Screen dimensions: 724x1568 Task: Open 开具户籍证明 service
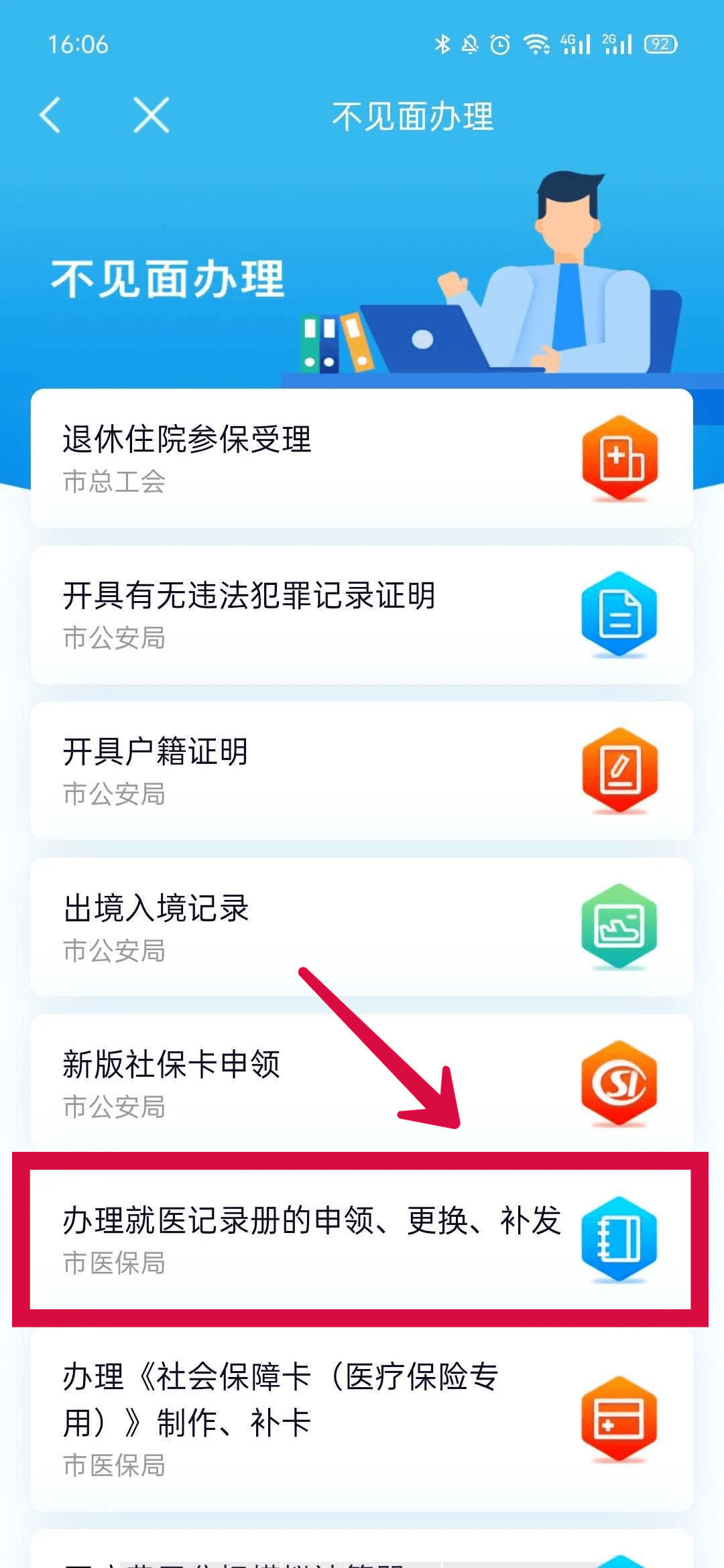pyautogui.click(x=362, y=771)
